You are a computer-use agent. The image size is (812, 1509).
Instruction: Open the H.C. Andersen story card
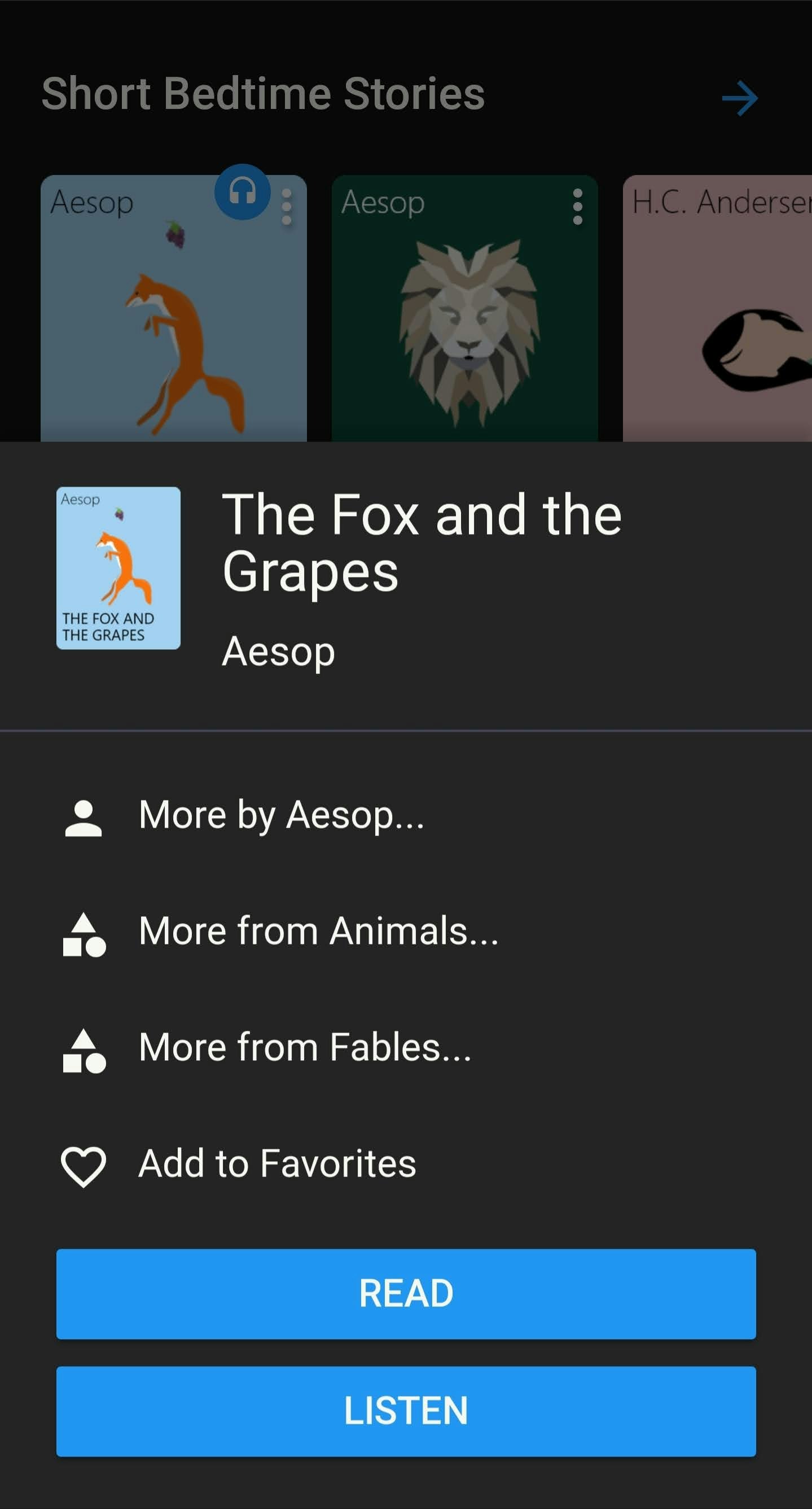click(717, 308)
